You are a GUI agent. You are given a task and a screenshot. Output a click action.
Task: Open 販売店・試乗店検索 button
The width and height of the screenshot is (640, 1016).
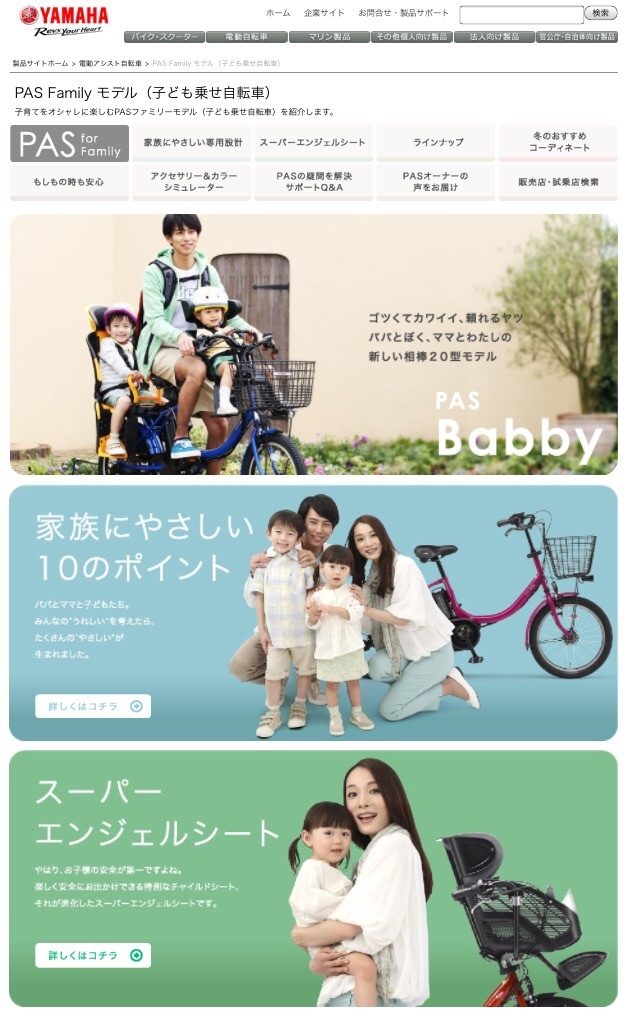coord(558,183)
